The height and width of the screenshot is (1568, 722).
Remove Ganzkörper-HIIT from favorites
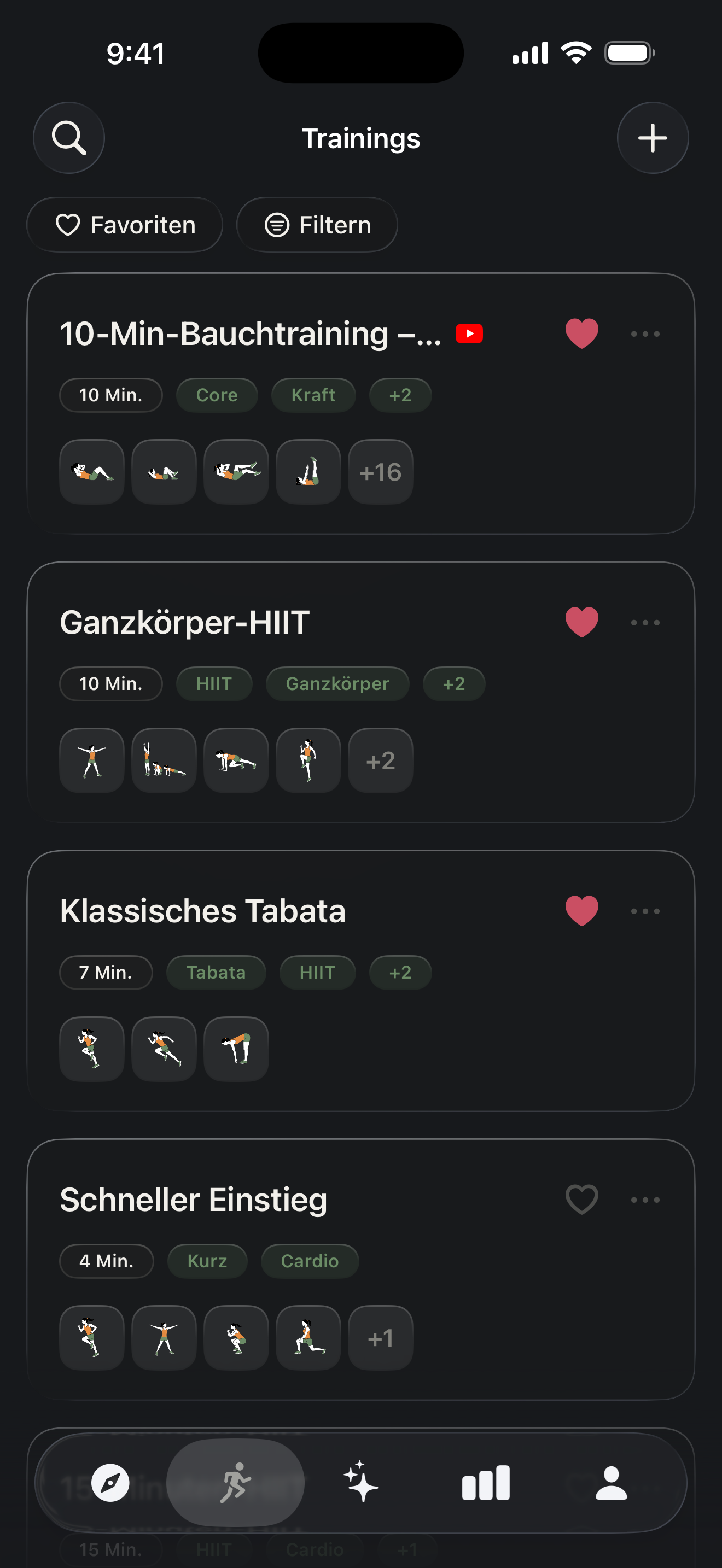click(x=581, y=622)
